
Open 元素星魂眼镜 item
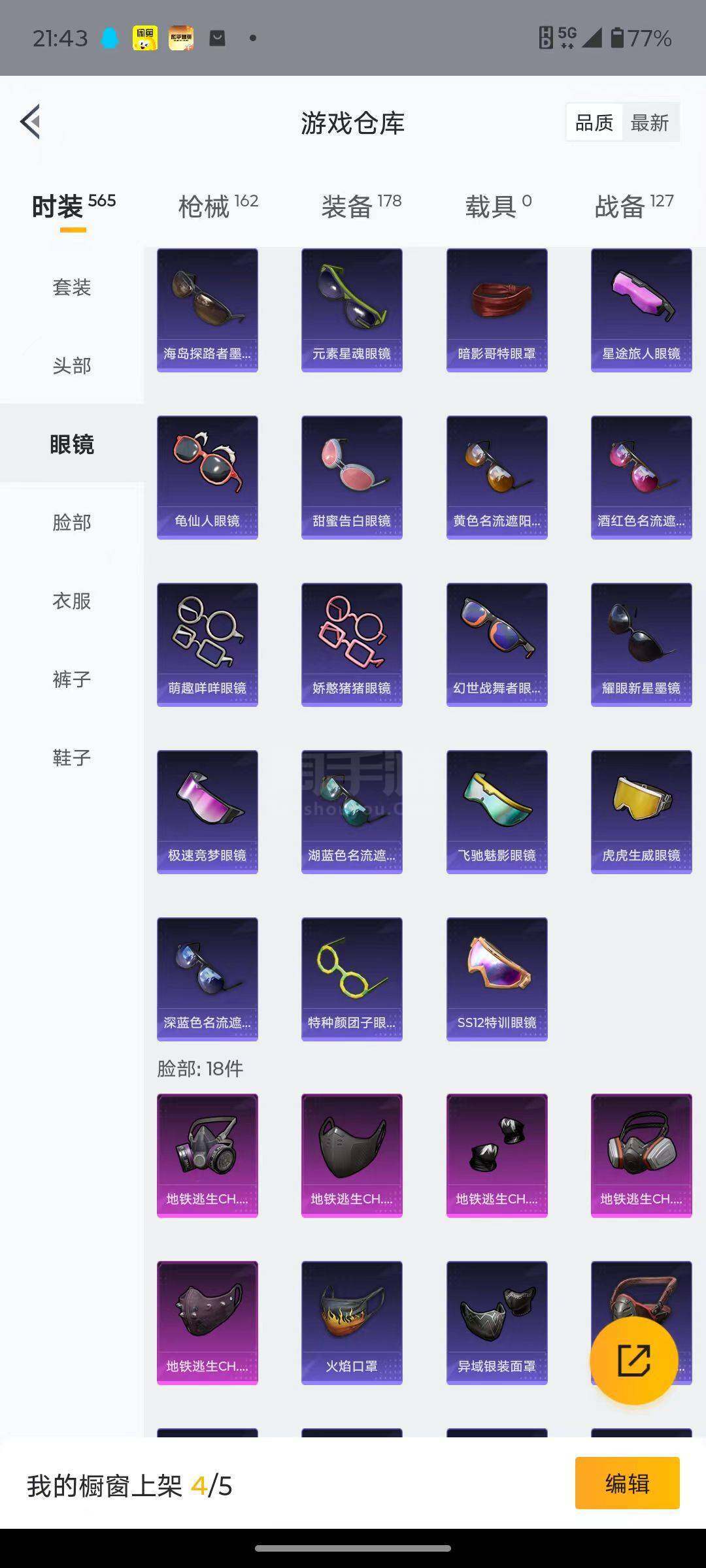(x=352, y=310)
